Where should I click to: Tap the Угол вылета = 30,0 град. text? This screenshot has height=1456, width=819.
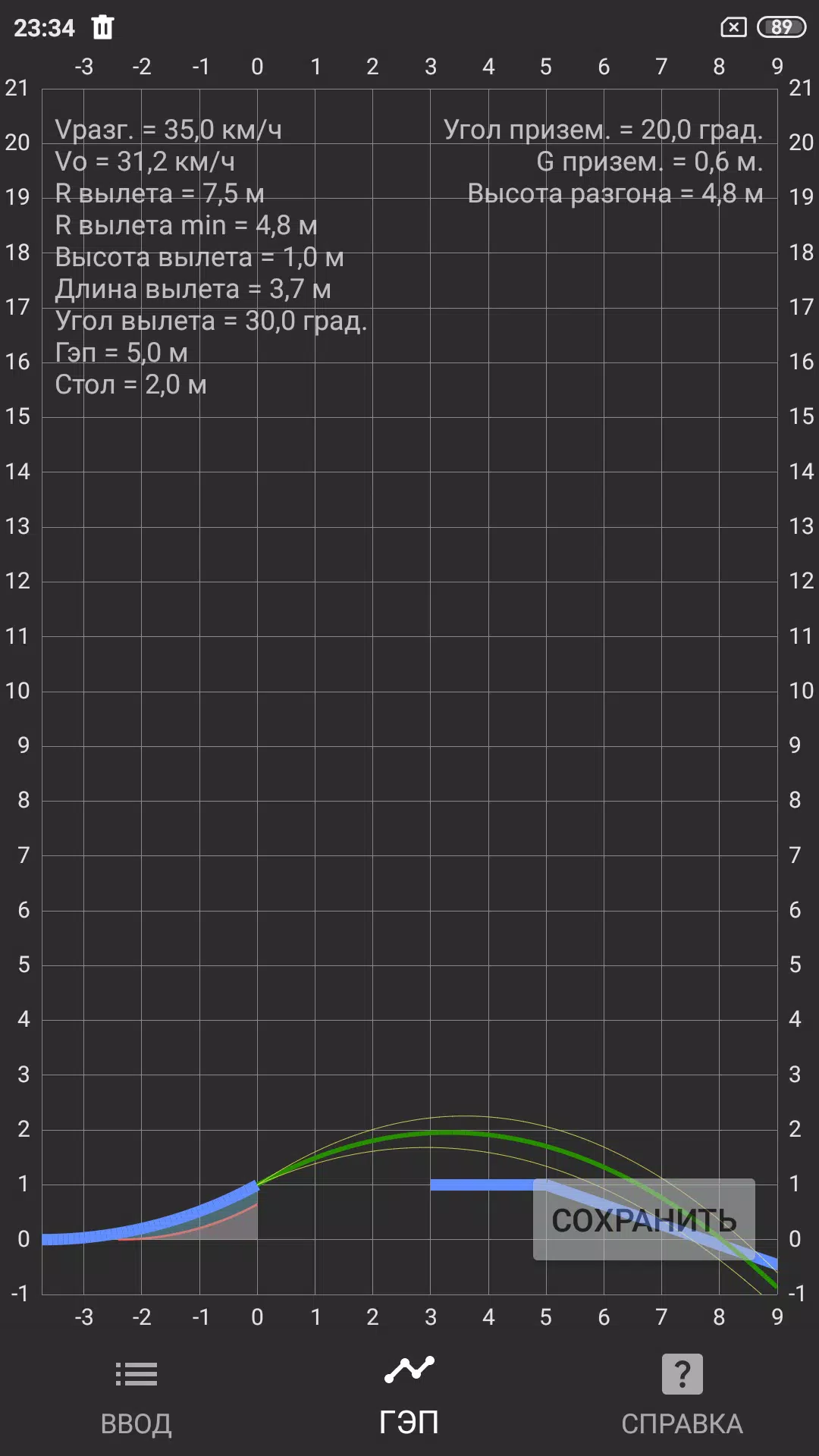click(211, 322)
